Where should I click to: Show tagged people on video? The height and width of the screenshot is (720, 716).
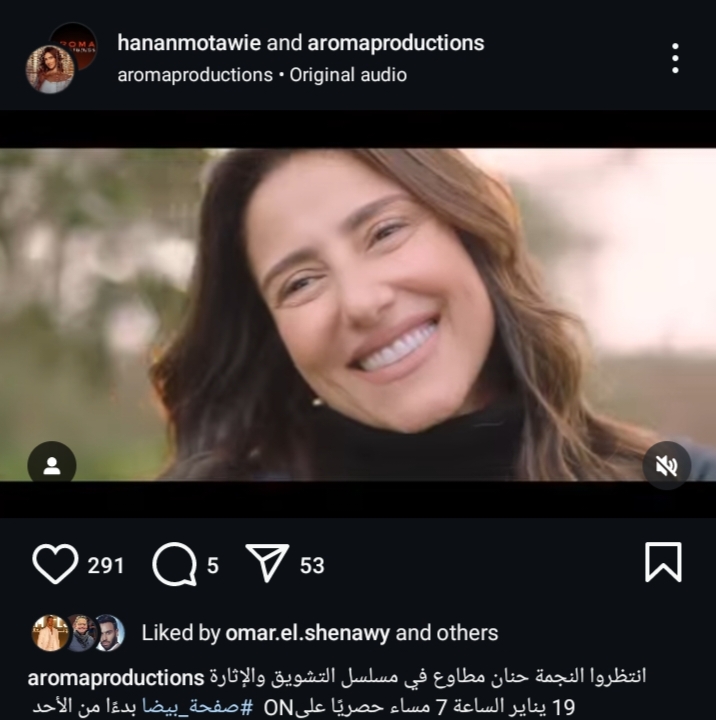52,465
